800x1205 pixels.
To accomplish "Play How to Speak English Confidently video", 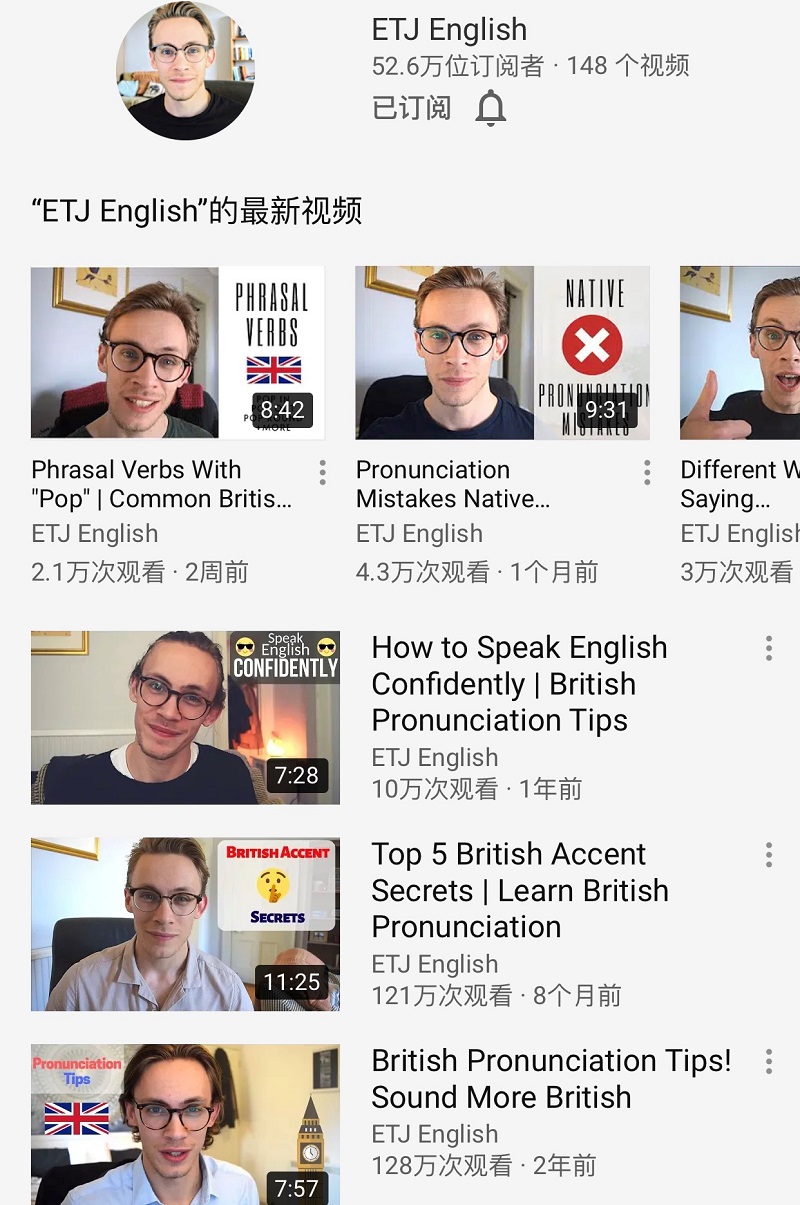I will coord(185,717).
